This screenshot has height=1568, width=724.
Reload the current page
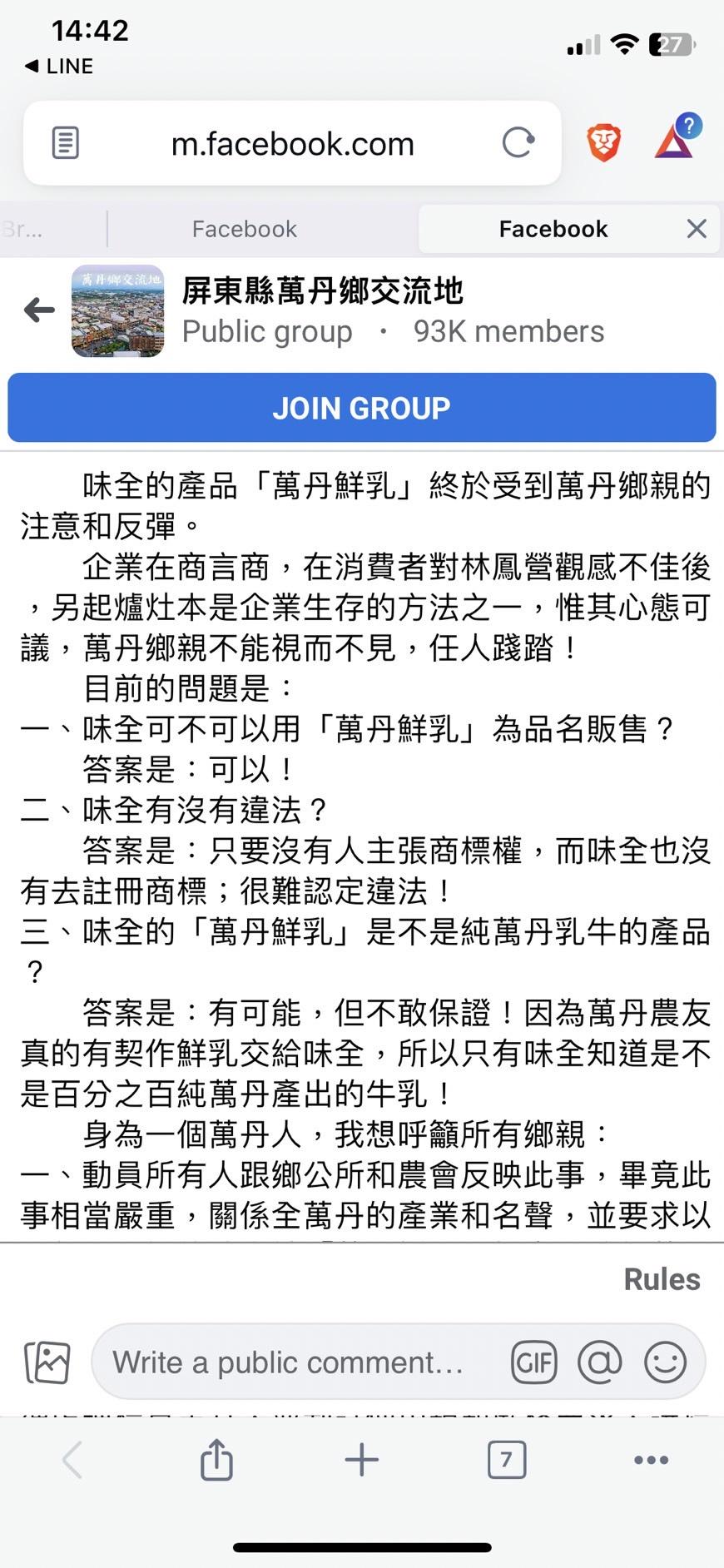518,143
